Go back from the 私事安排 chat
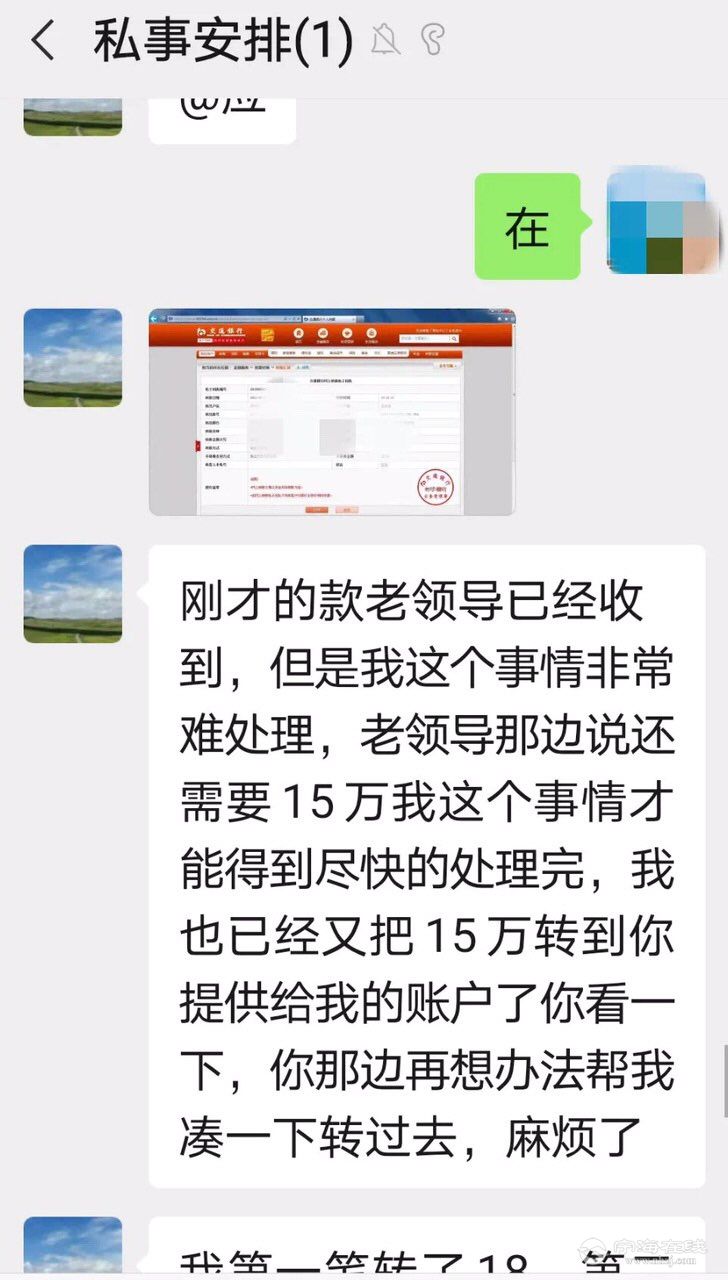Image resolution: width=728 pixels, height=1280 pixels. point(42,42)
